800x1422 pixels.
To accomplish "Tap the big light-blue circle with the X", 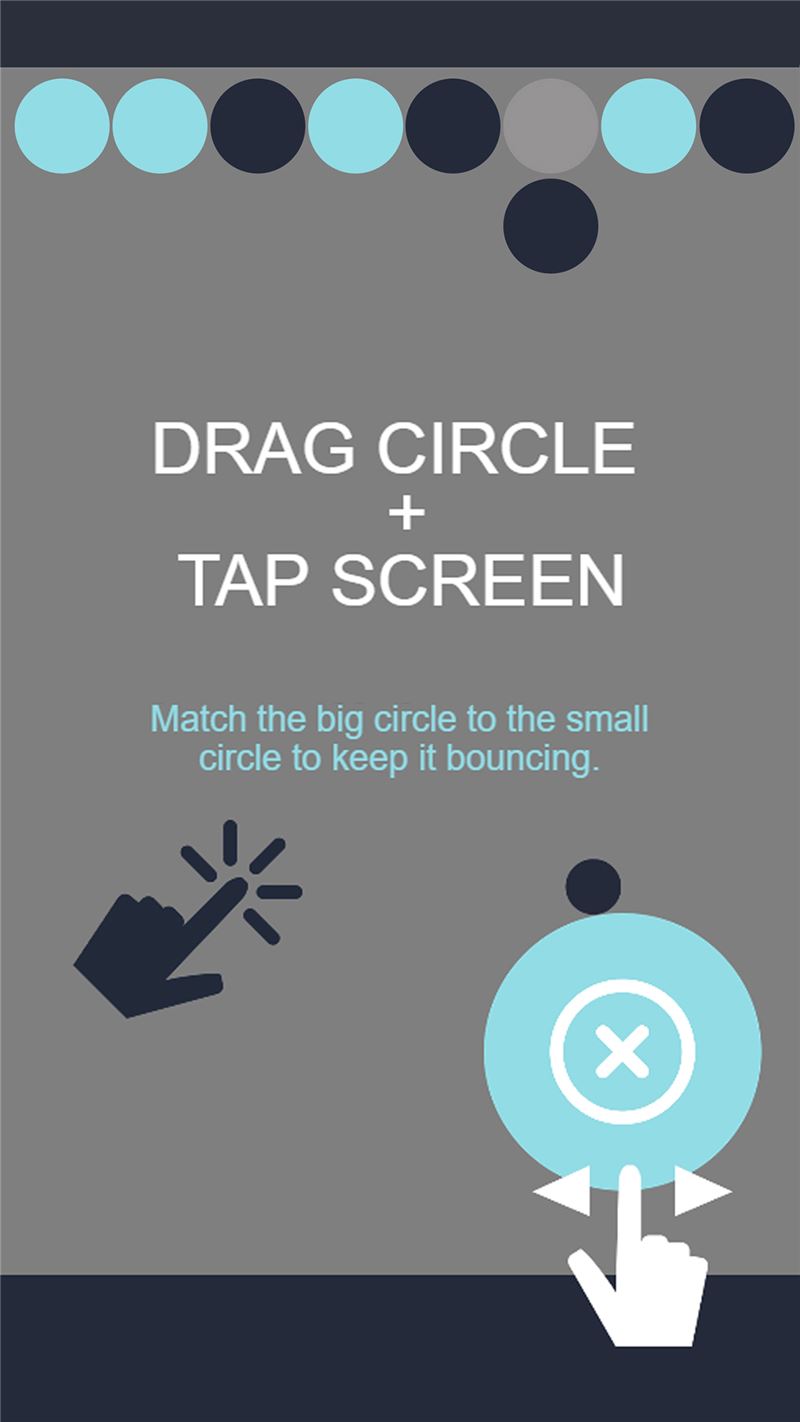I will coord(622,1051).
